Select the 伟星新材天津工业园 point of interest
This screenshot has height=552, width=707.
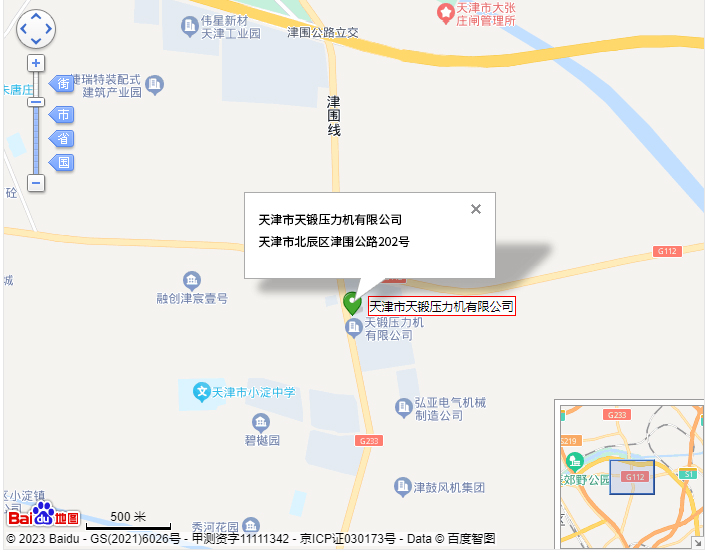click(x=189, y=26)
